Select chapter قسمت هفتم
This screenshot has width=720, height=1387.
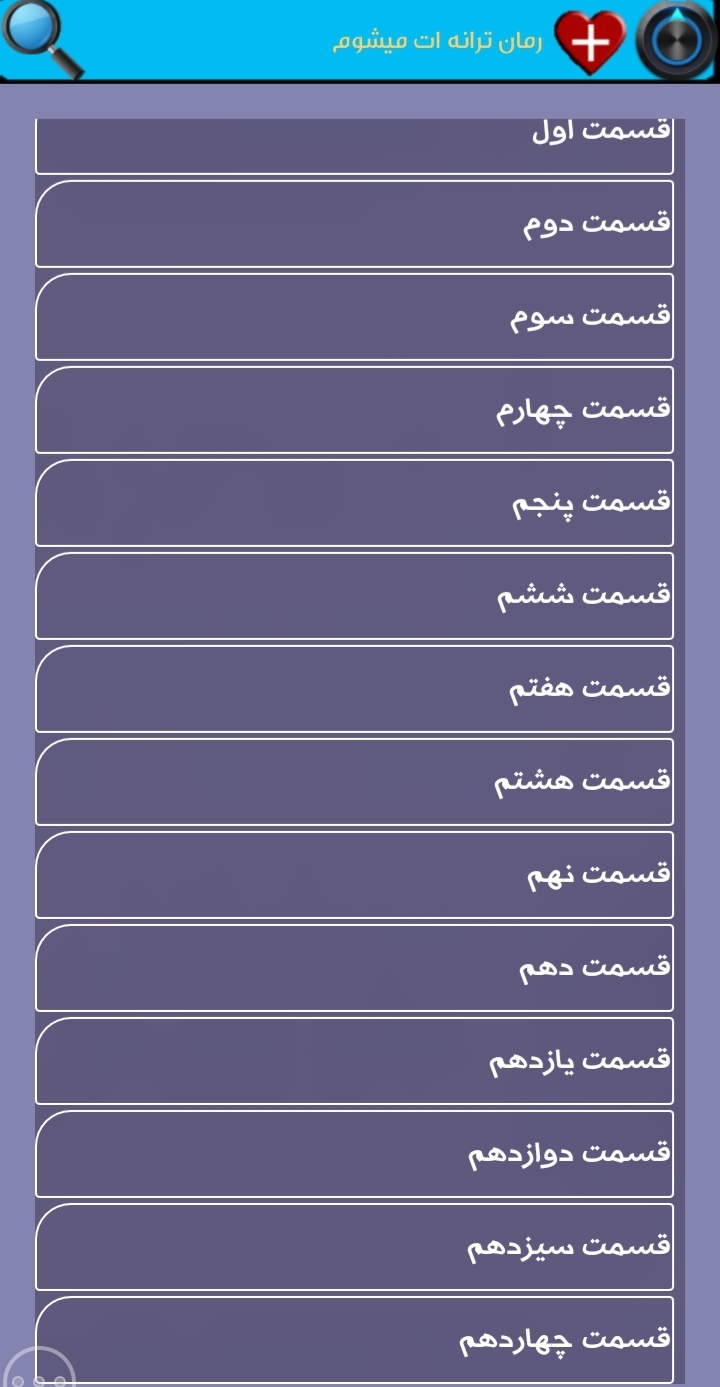[x=354, y=689]
